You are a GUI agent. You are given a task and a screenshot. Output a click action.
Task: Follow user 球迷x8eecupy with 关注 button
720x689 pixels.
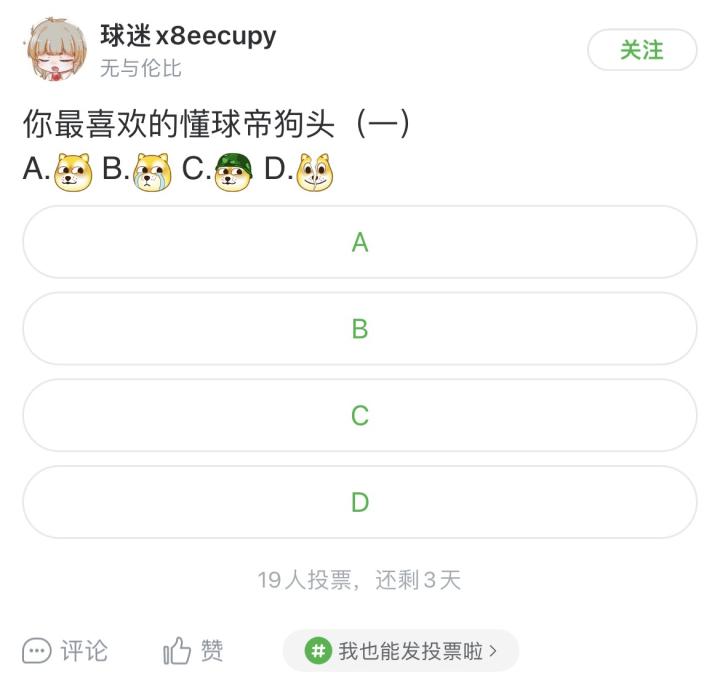coord(641,50)
